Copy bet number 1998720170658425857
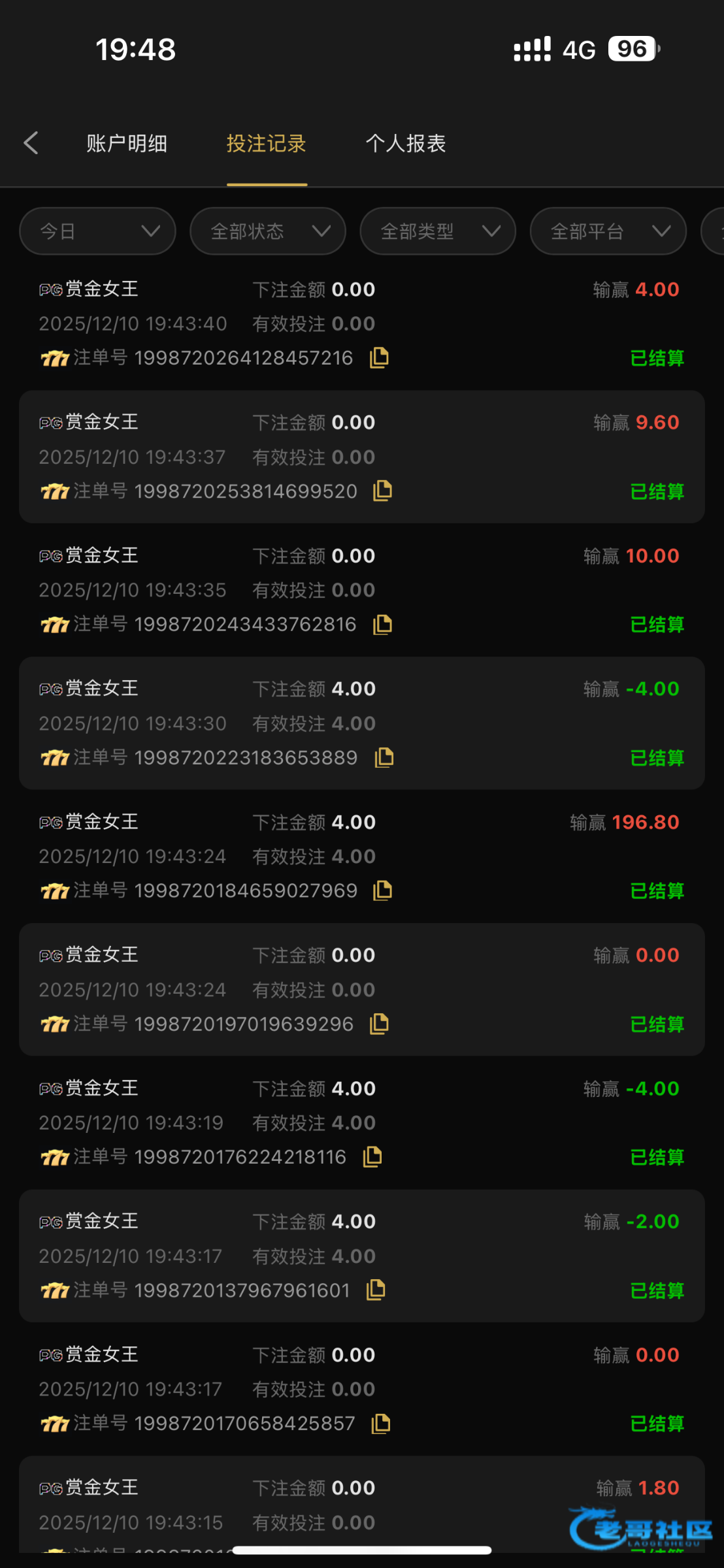The image size is (724, 1568). [x=381, y=1424]
